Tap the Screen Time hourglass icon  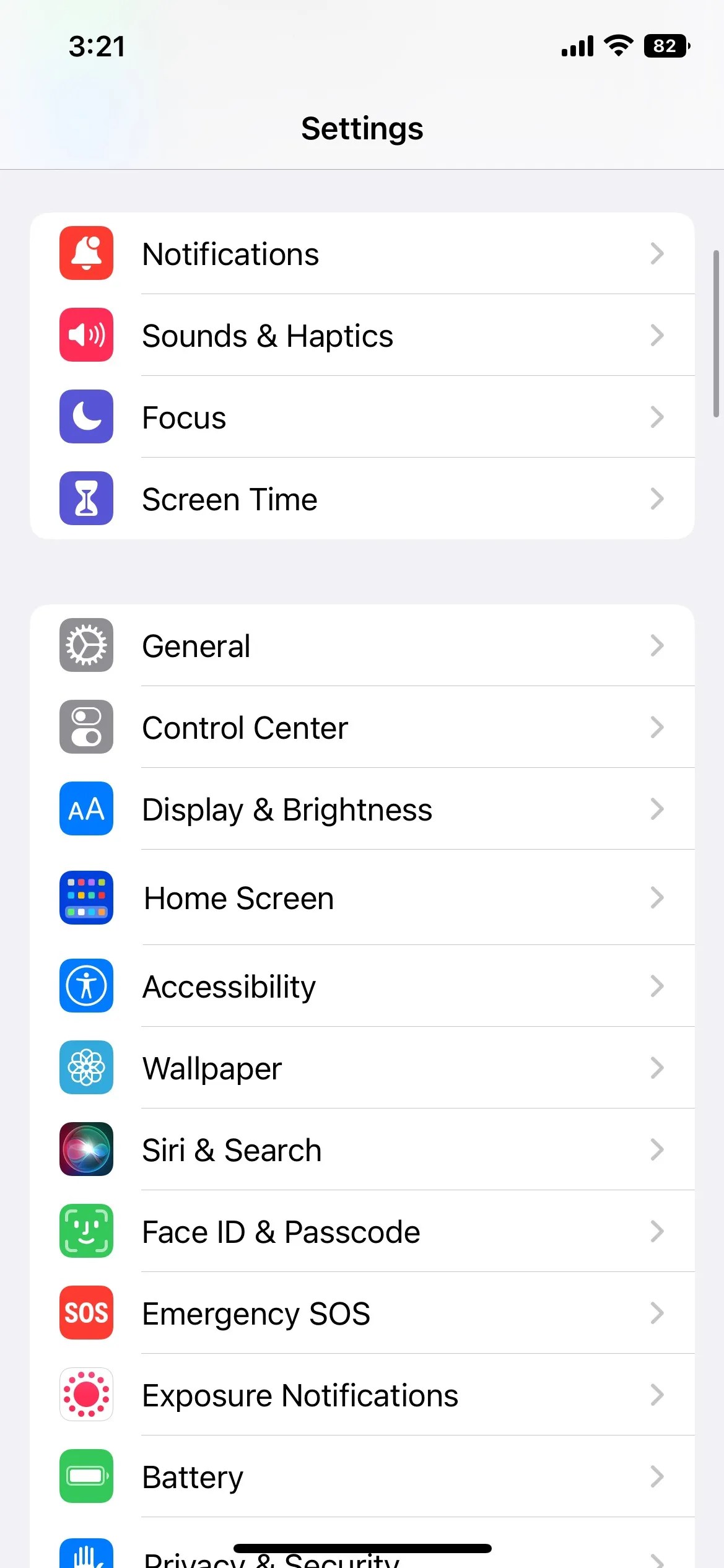(86, 499)
